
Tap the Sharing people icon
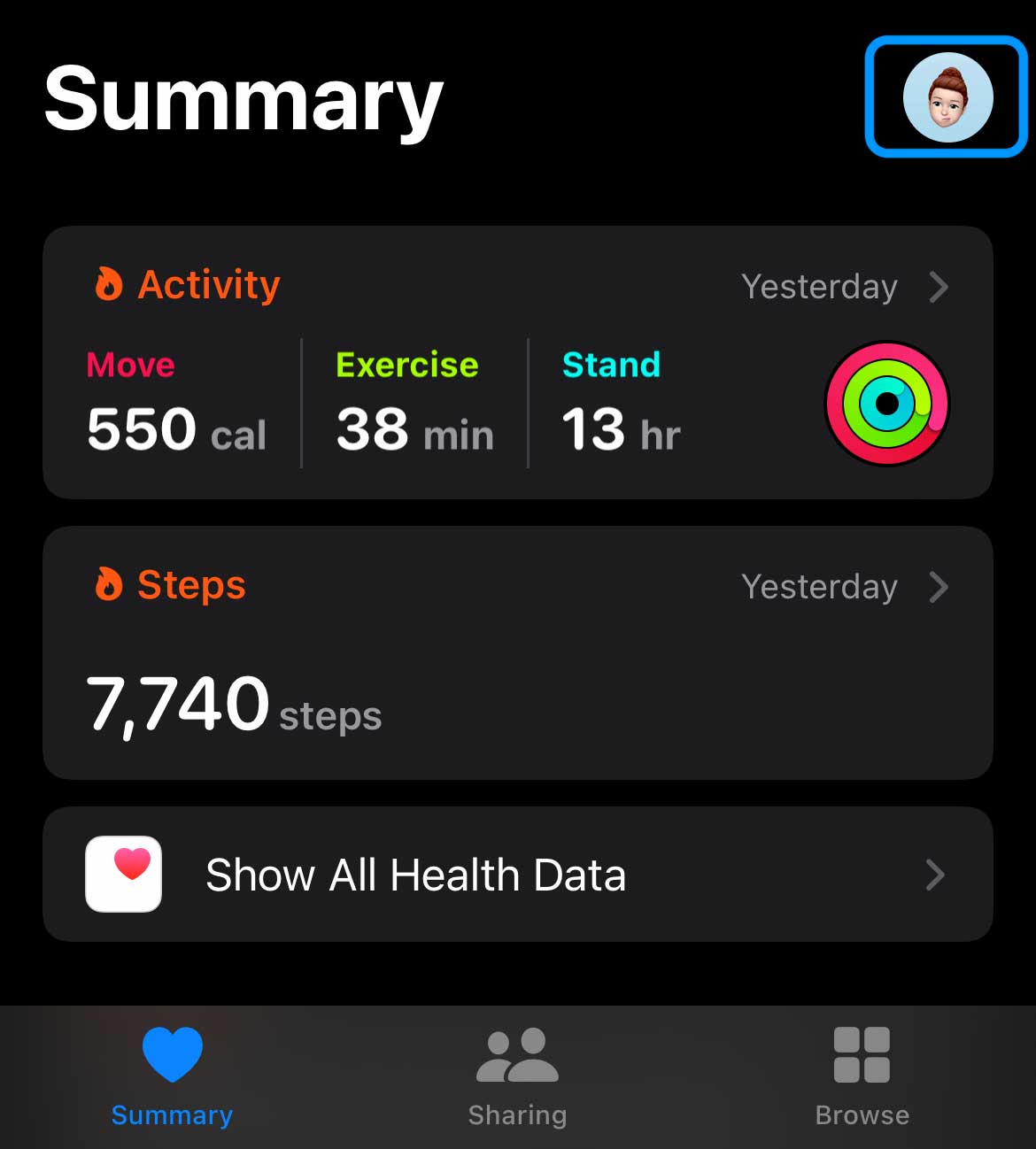(517, 1053)
